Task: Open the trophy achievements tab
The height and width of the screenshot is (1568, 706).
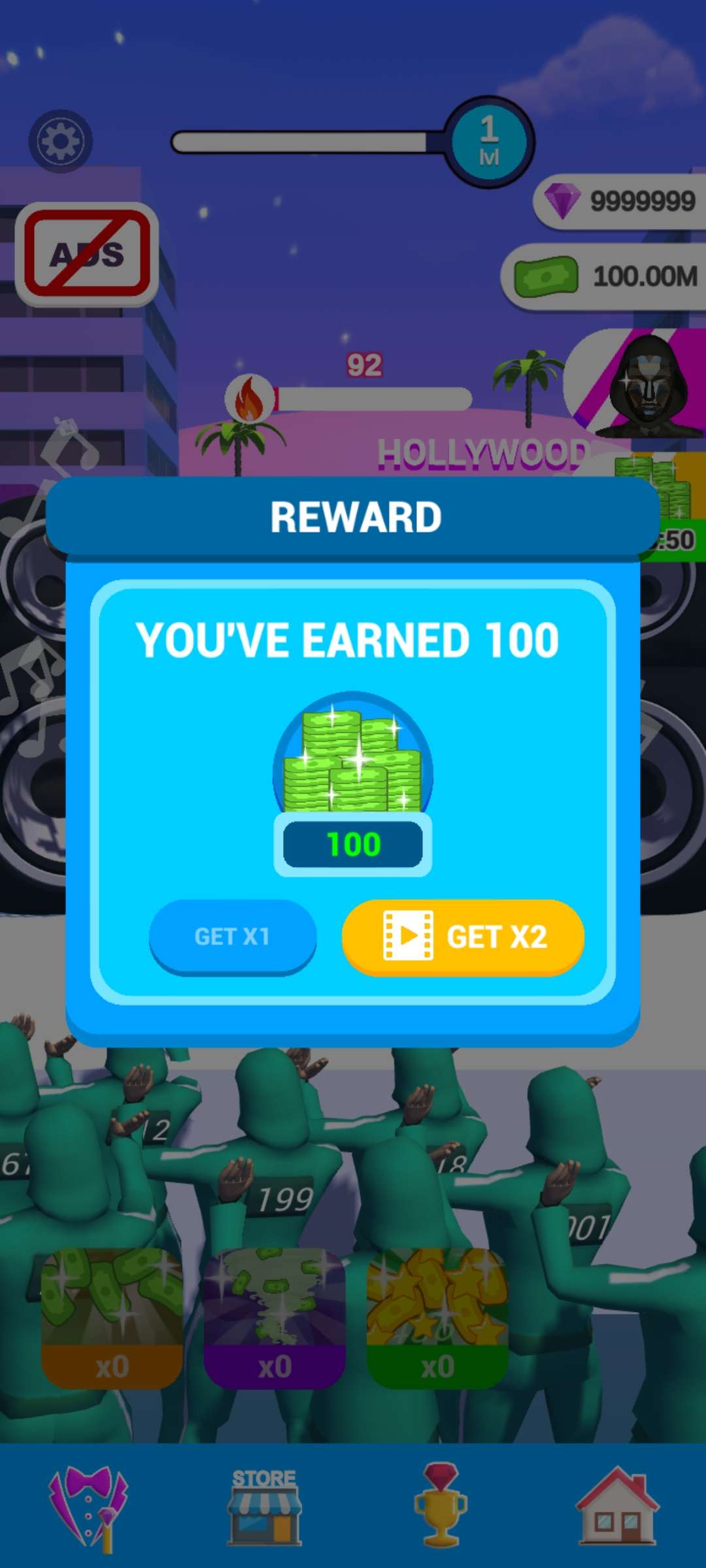Action: (x=441, y=1508)
